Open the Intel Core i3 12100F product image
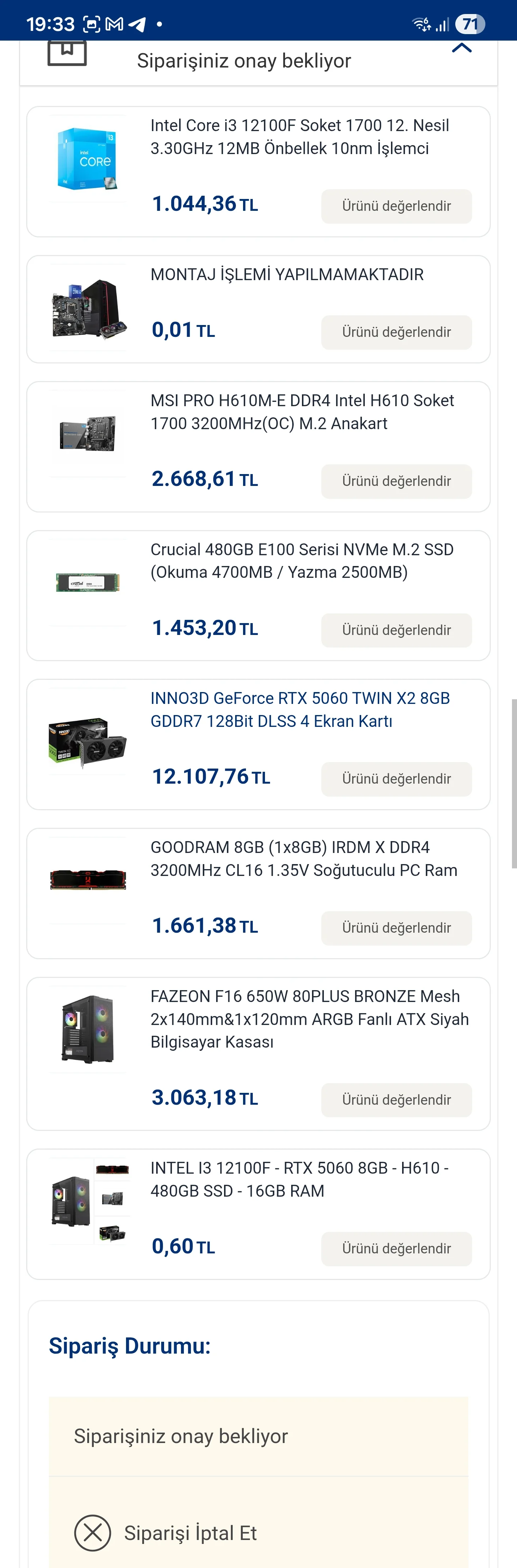Screen dimensions: 517x1568 pyautogui.click(x=88, y=159)
